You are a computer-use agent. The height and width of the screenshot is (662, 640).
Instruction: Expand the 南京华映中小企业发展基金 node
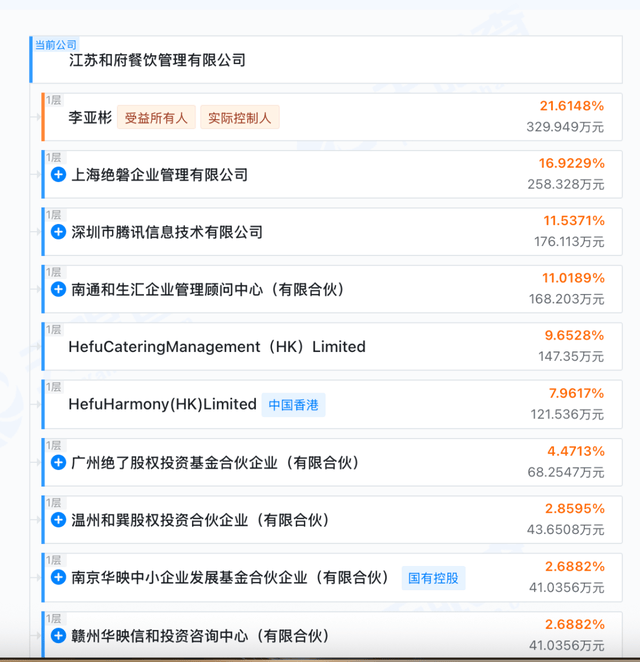[59, 577]
